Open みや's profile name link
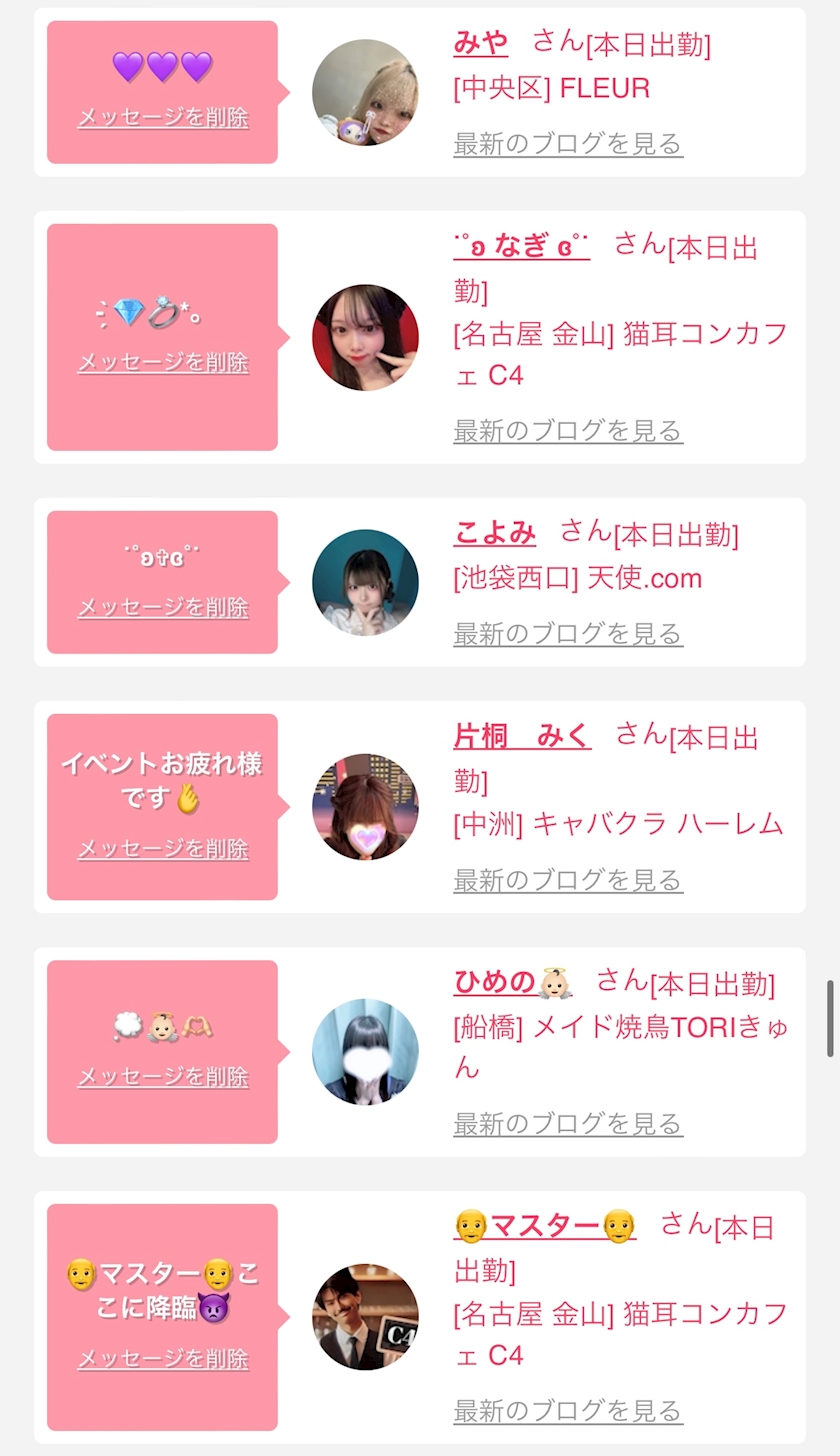This screenshot has height=1456, width=840. 481,43
